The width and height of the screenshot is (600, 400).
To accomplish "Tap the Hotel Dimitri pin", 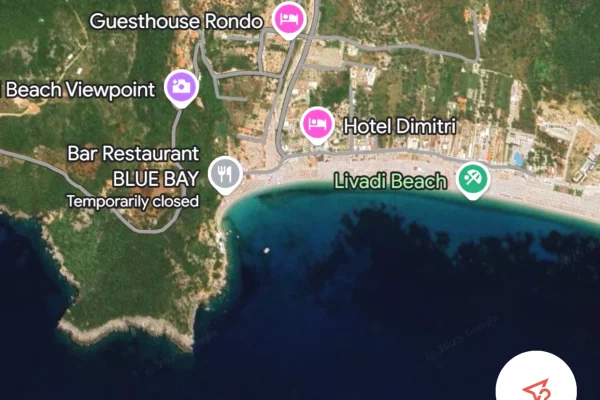I will coord(317,124).
